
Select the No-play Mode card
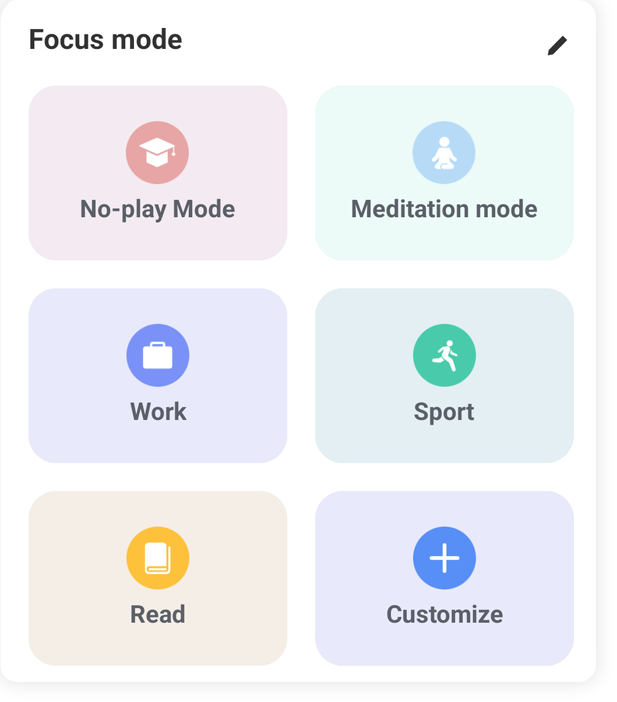(x=158, y=173)
